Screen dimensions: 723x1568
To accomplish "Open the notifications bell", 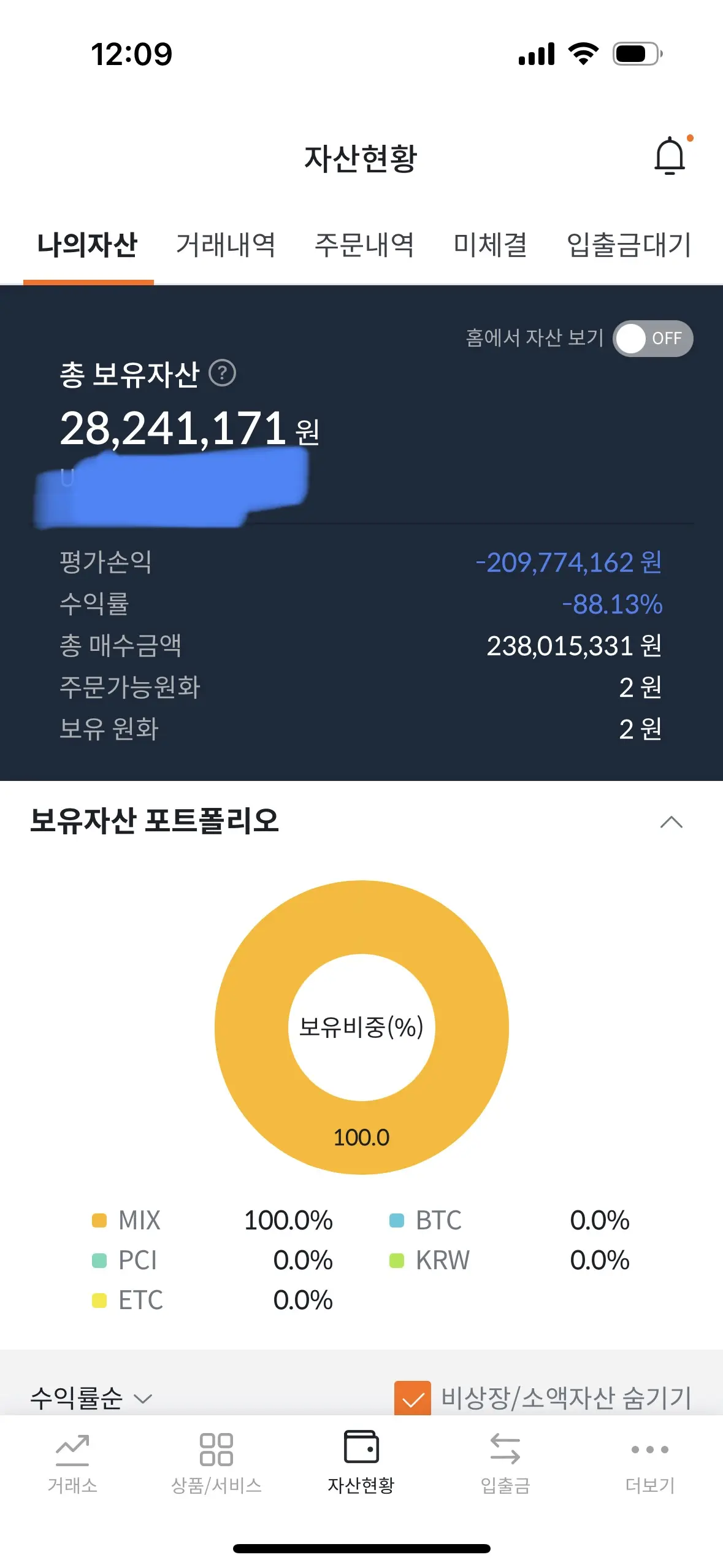I will point(670,156).
